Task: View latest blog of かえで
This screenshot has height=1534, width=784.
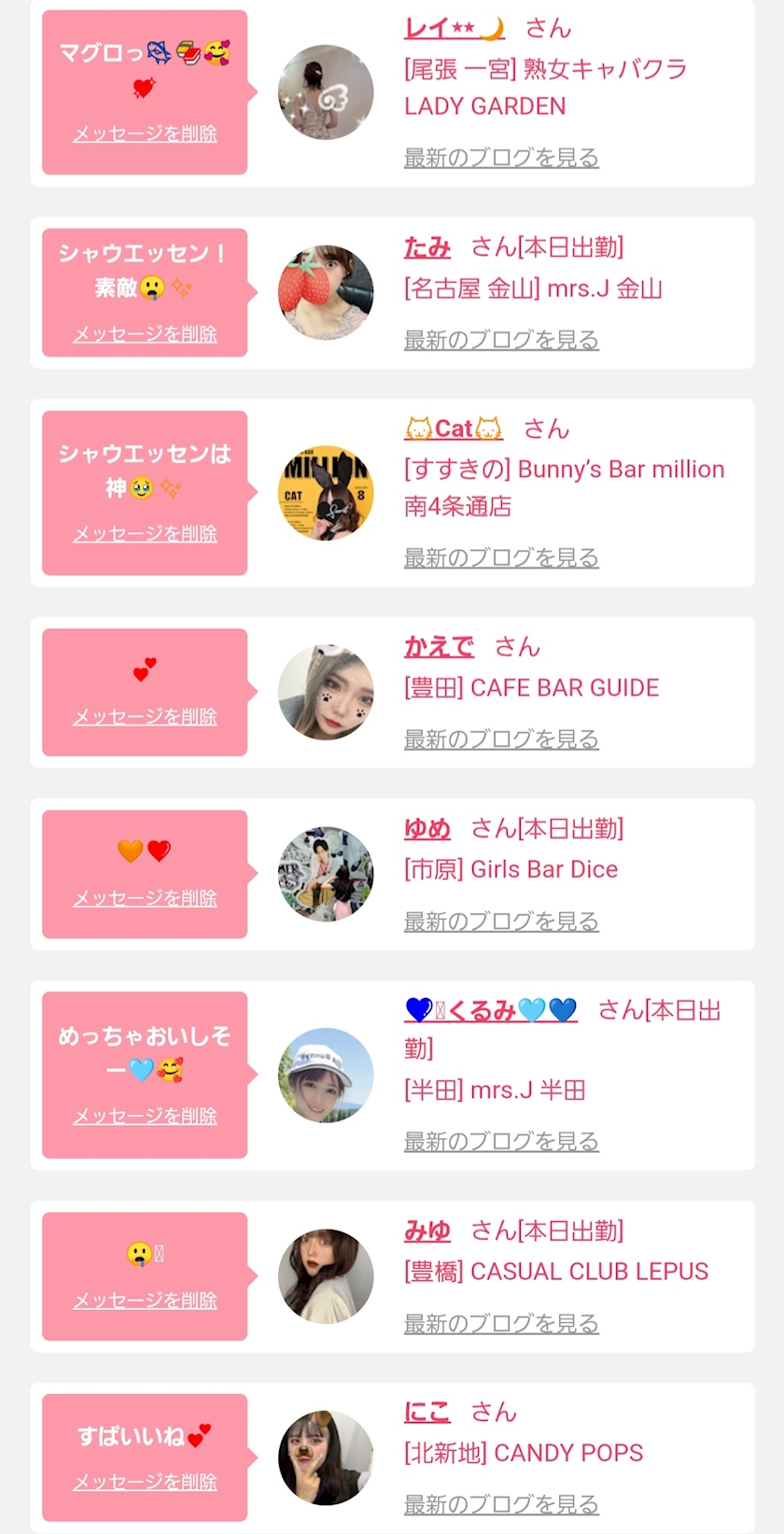Action: coord(501,739)
